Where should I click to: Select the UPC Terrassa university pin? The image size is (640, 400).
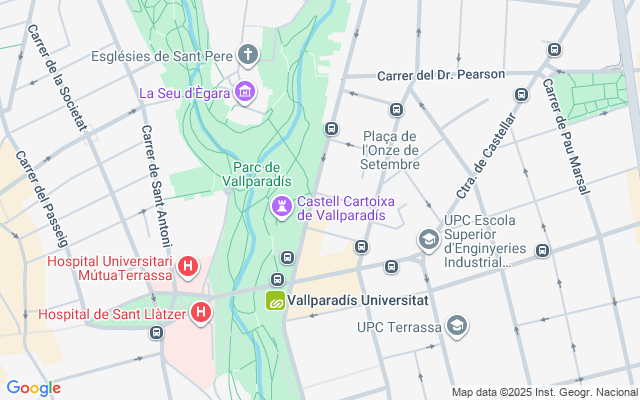click(457, 327)
